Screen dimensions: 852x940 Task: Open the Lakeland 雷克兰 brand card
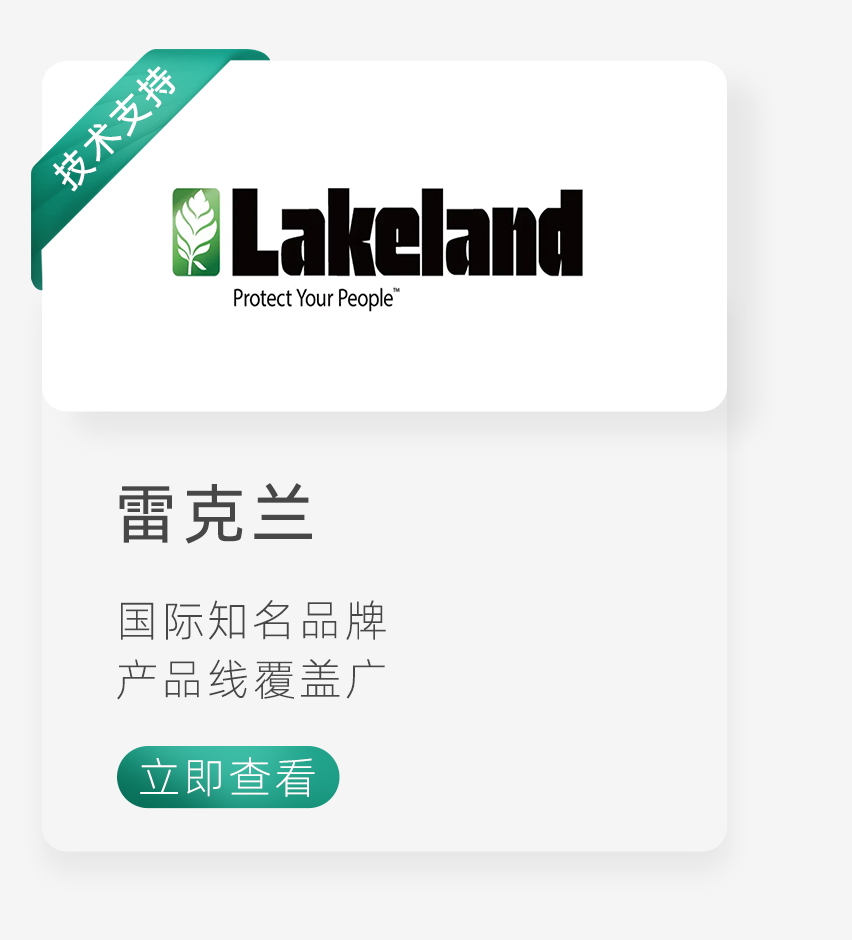point(384,456)
